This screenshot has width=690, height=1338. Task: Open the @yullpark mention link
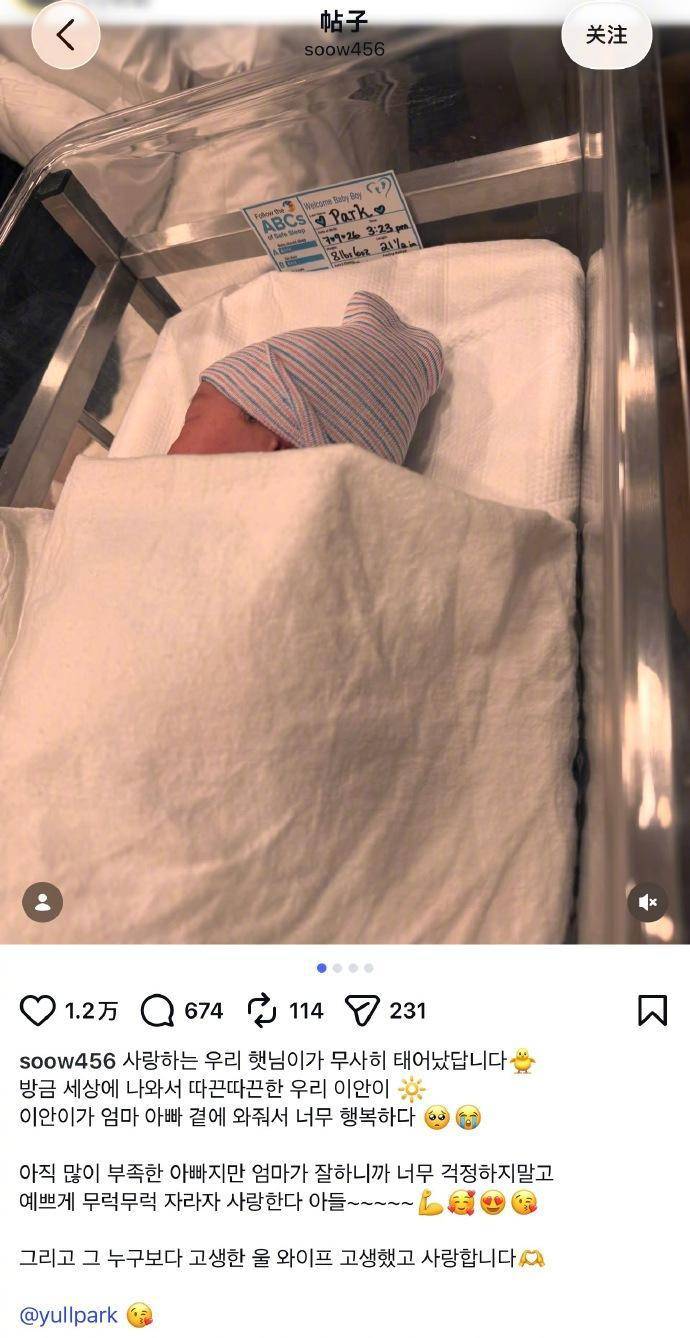tap(68, 1314)
